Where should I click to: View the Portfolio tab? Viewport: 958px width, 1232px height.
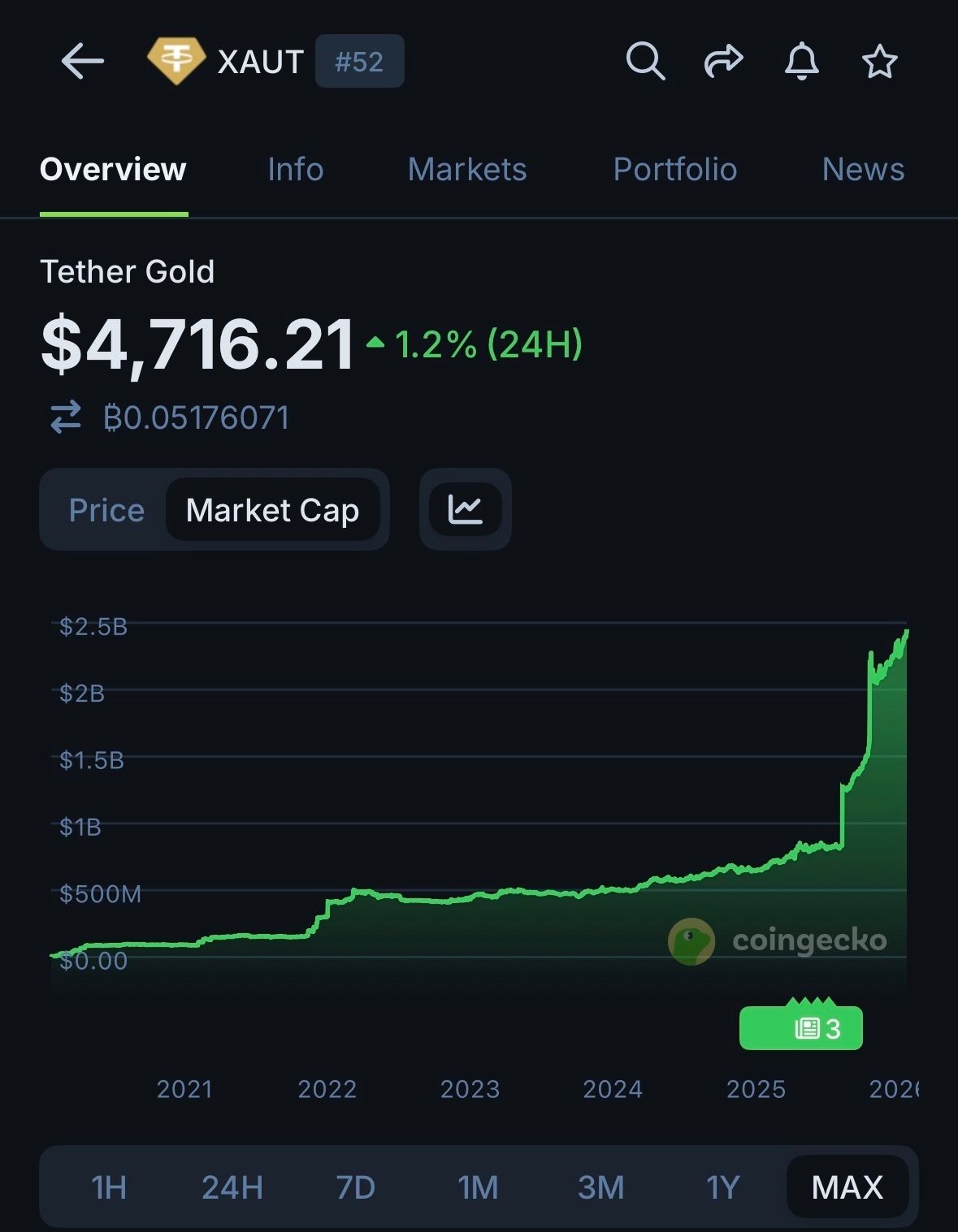click(x=674, y=170)
